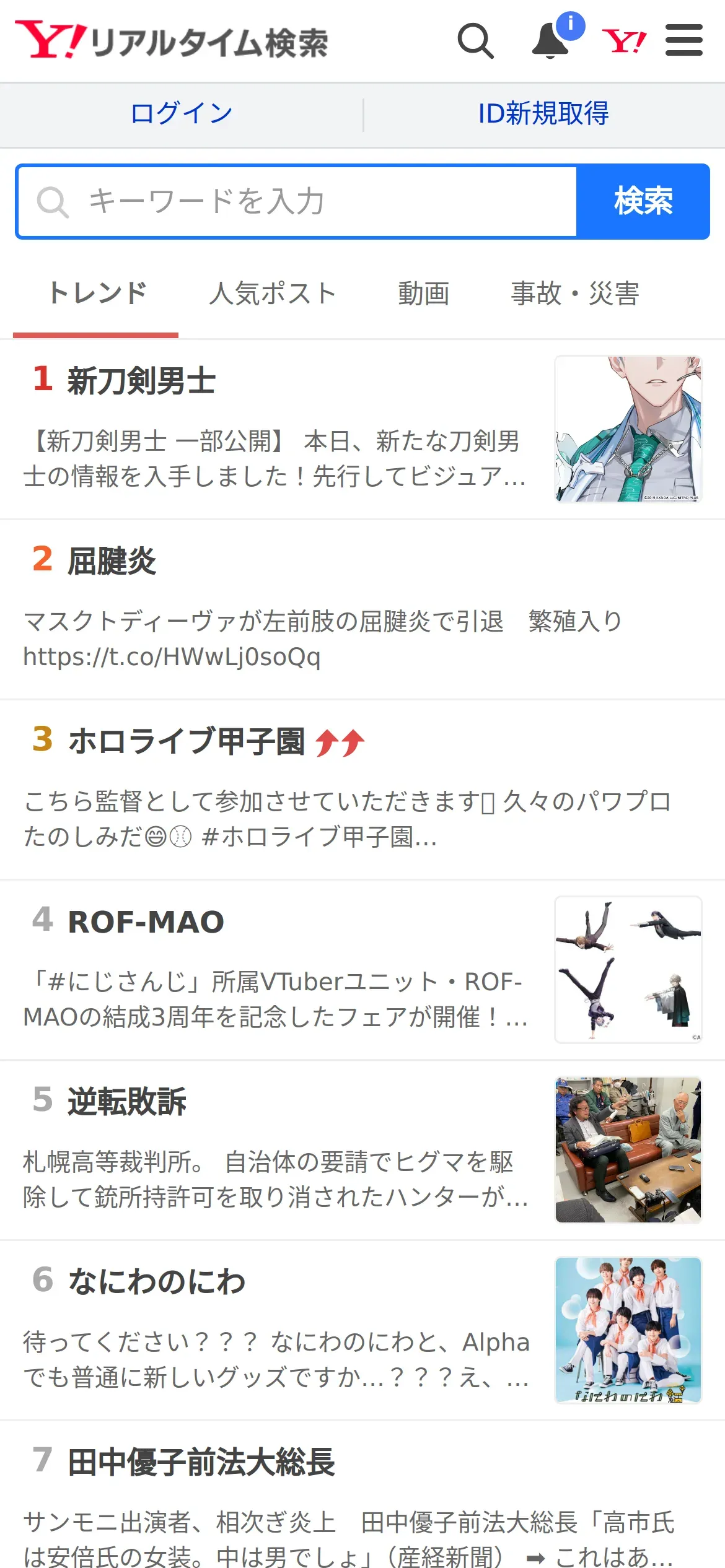Tap the magnifier icon in the header

[475, 41]
